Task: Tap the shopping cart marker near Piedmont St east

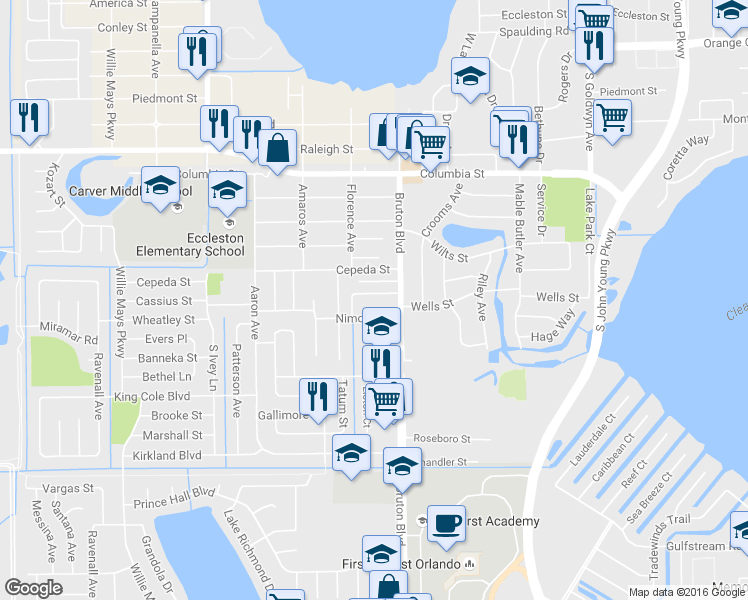Action: click(x=610, y=117)
